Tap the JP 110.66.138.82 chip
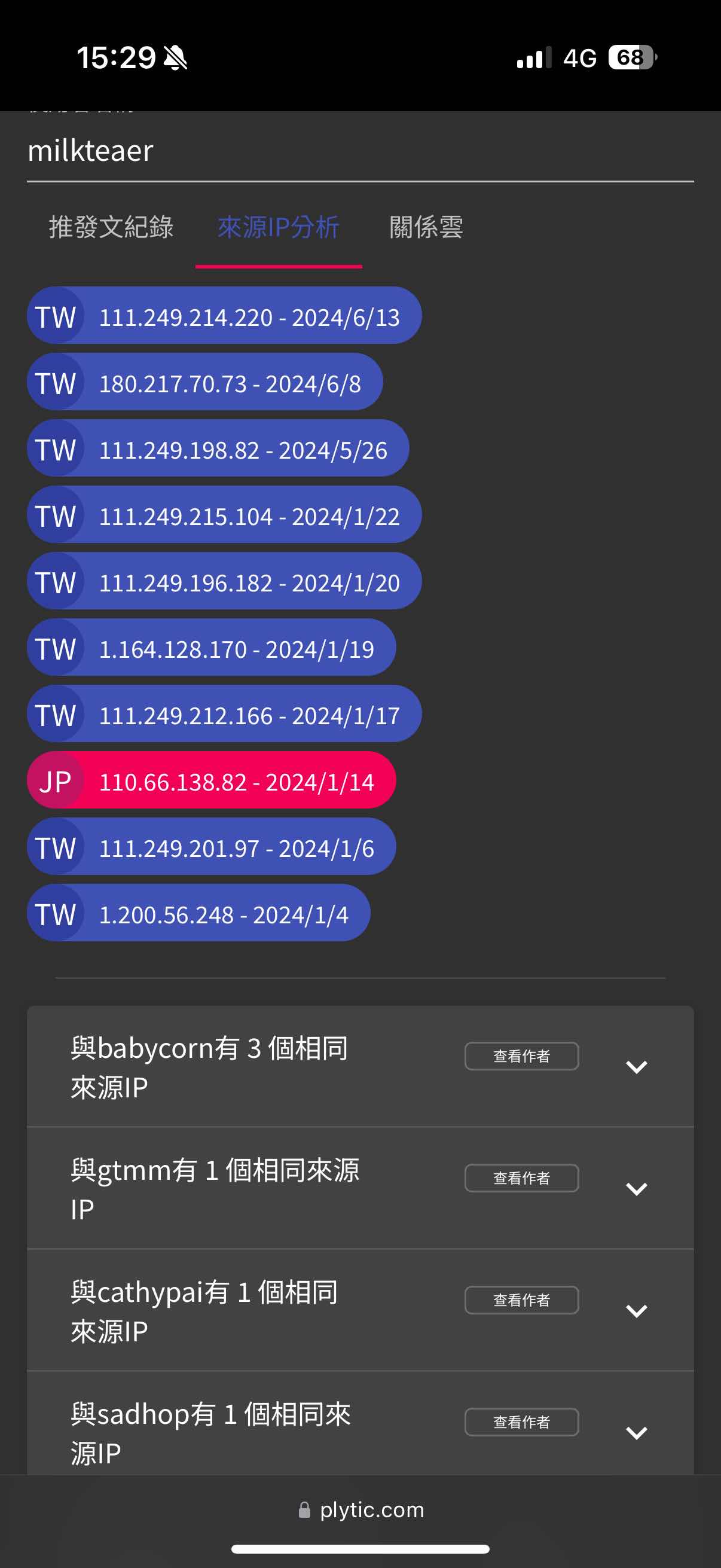The width and height of the screenshot is (721, 1568). click(x=211, y=780)
